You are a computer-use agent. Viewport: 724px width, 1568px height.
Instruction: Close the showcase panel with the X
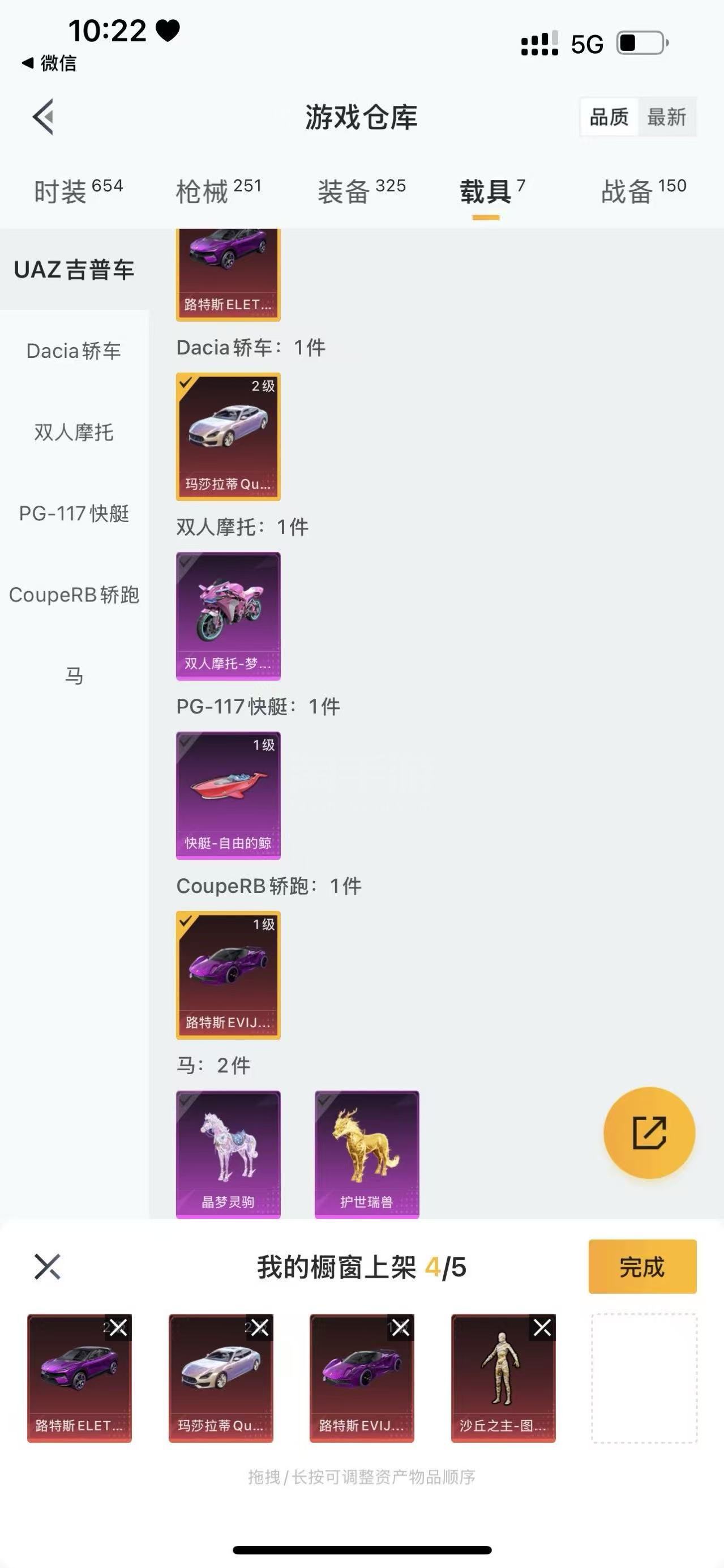tap(48, 1267)
